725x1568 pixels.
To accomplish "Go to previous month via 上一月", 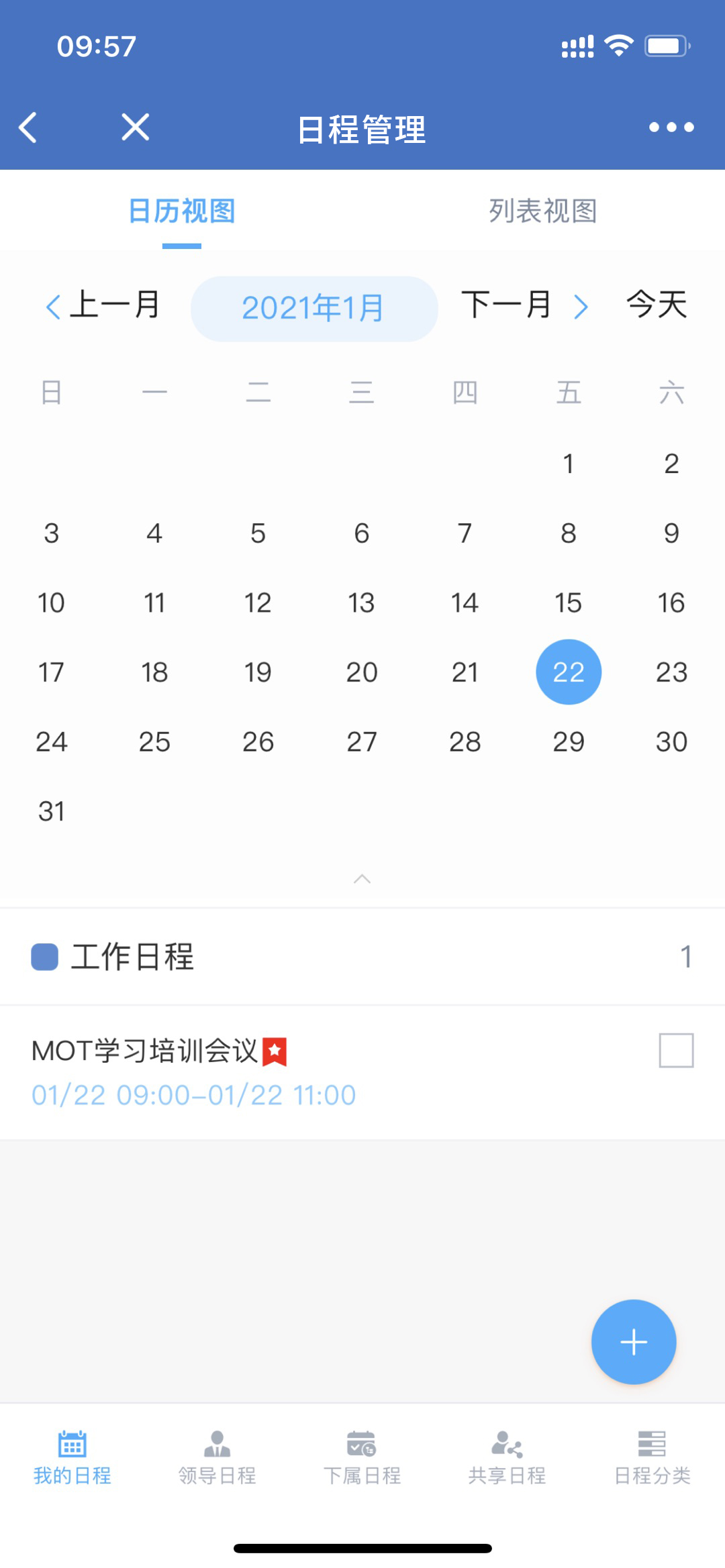I will 103,306.
